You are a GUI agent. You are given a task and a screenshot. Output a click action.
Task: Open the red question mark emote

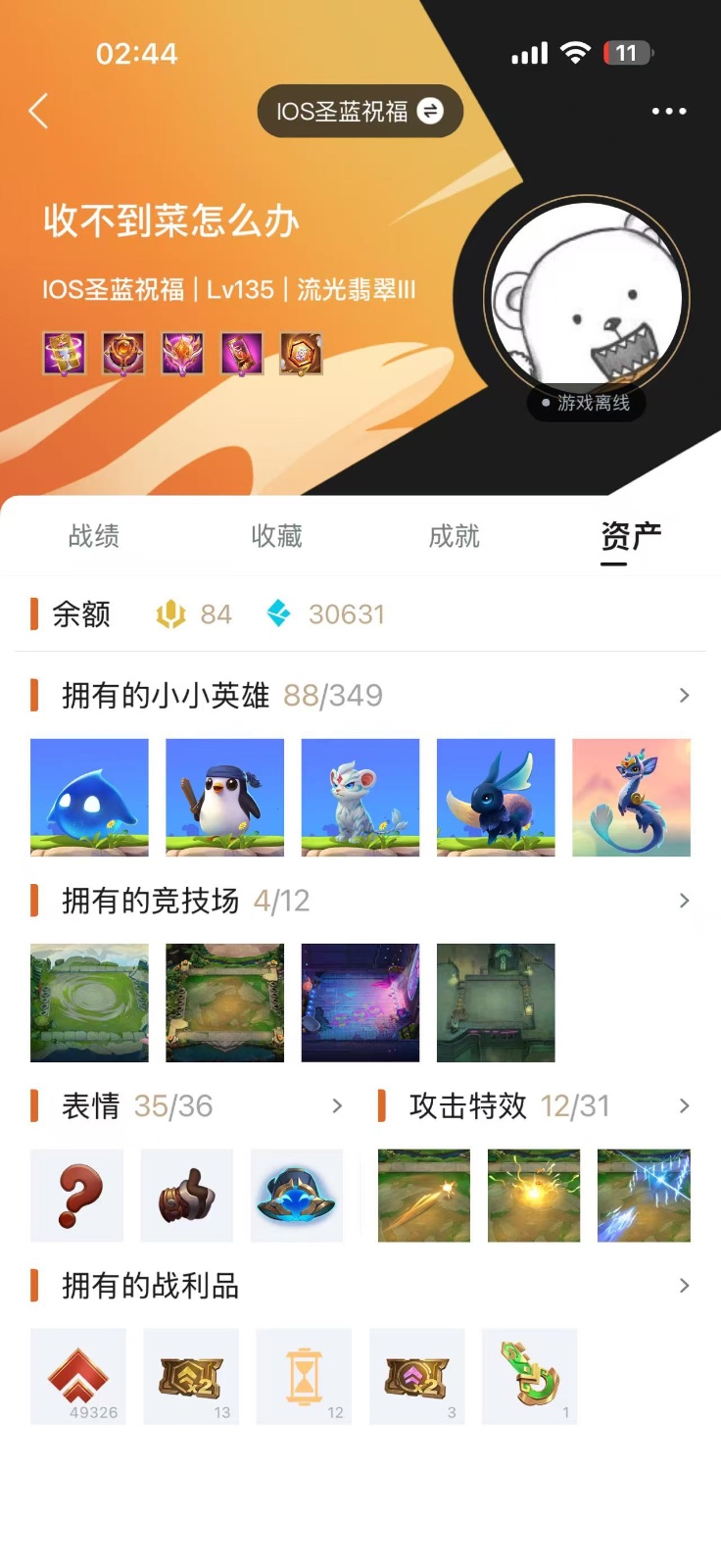coord(77,1196)
